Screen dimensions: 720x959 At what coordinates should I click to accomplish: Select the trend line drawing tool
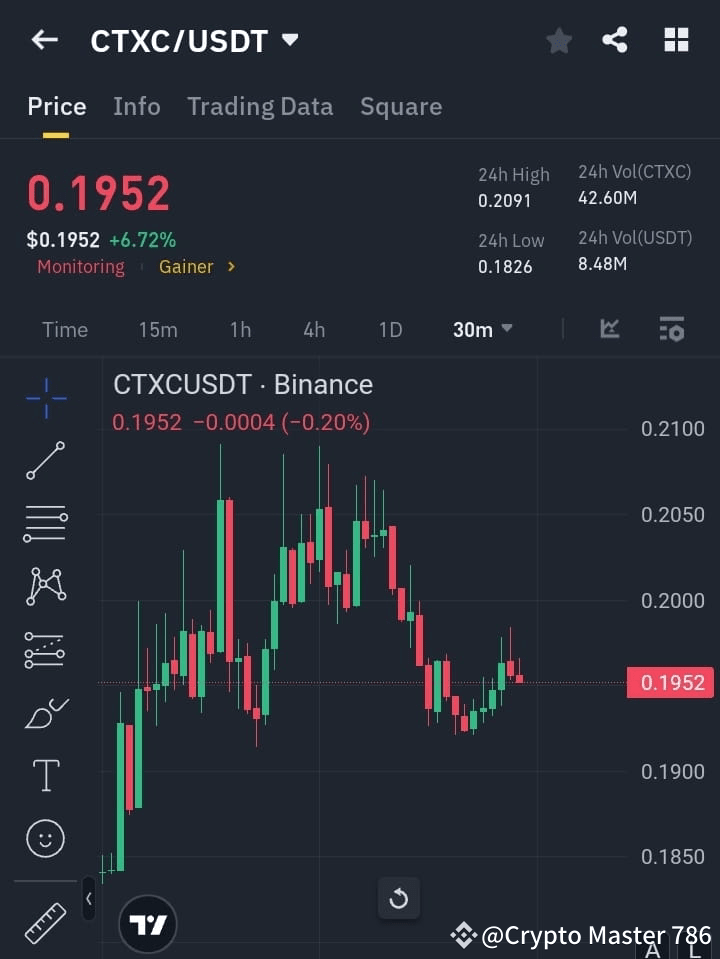45,461
